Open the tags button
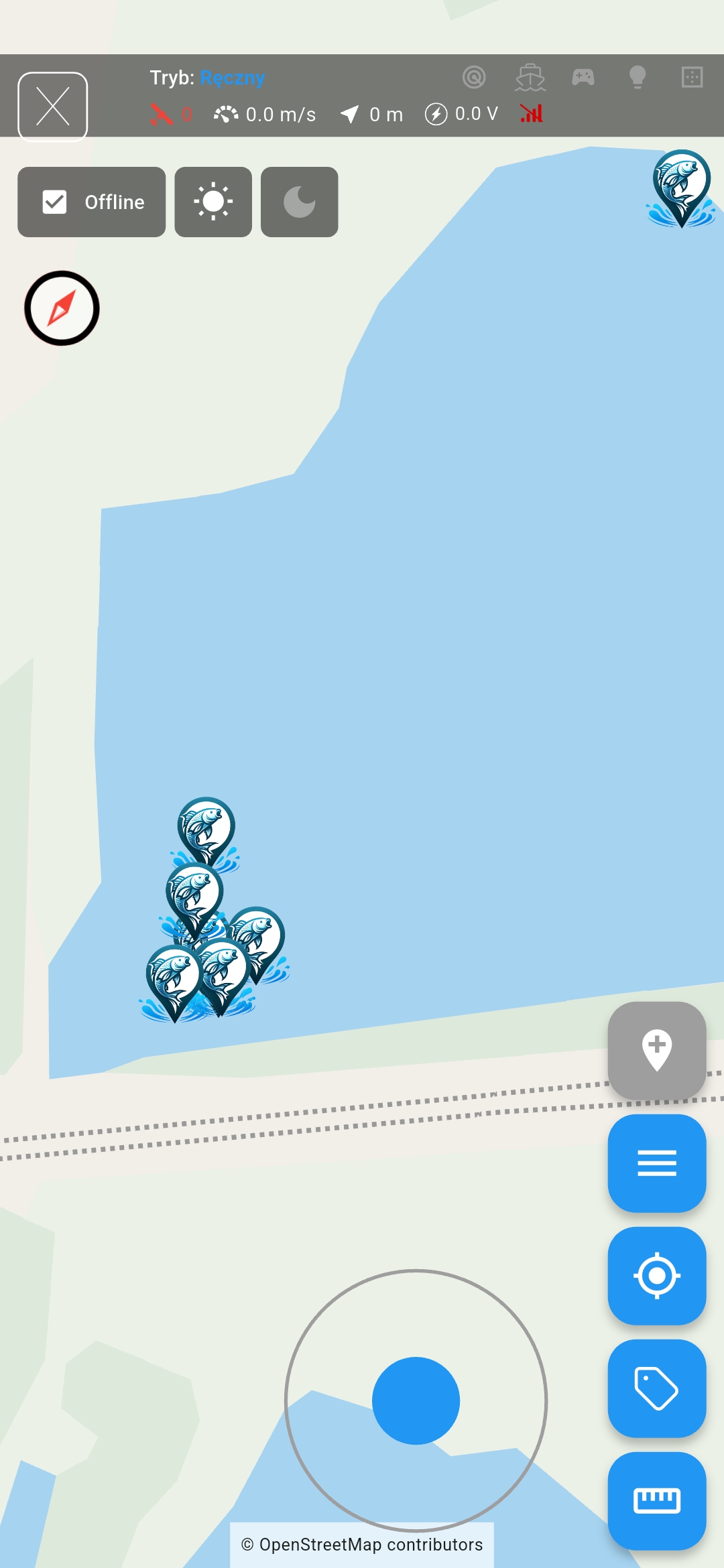The height and width of the screenshot is (1568, 724). (x=656, y=1388)
